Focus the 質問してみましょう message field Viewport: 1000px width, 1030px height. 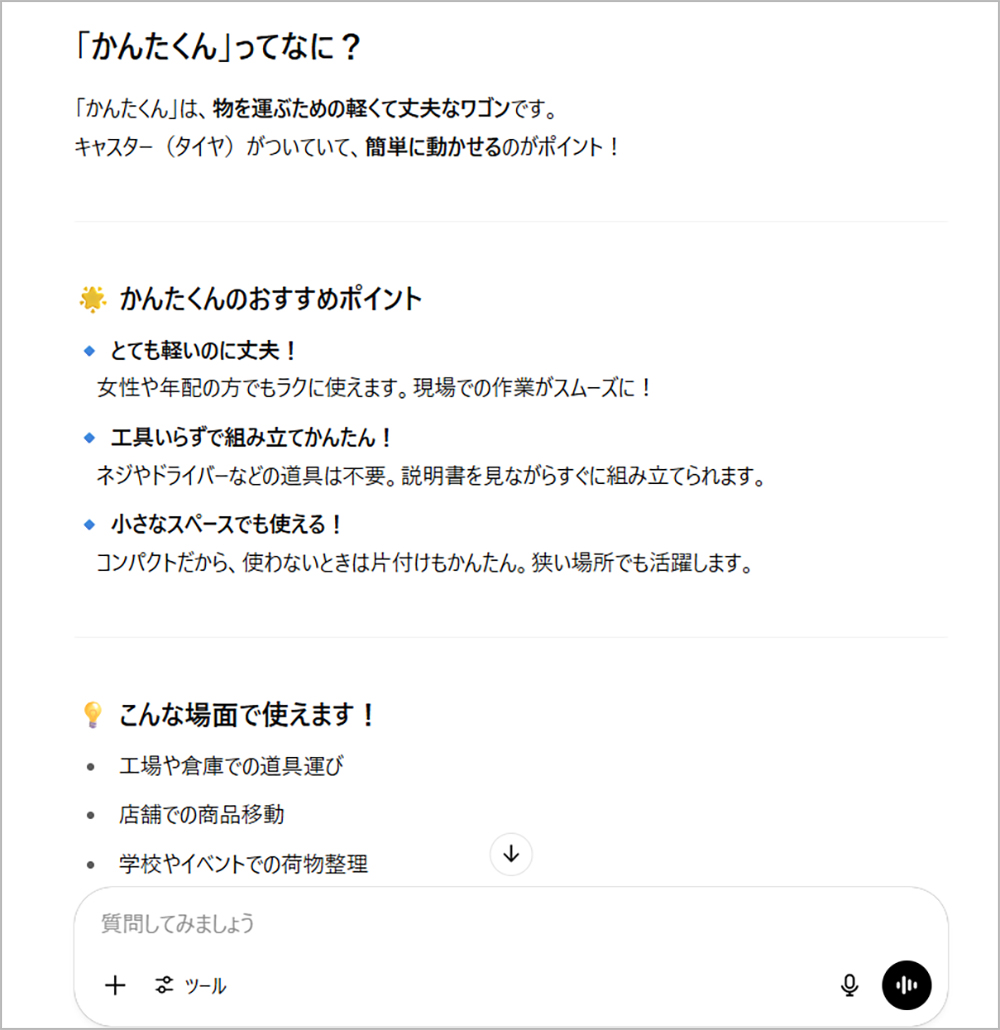(x=450, y=924)
